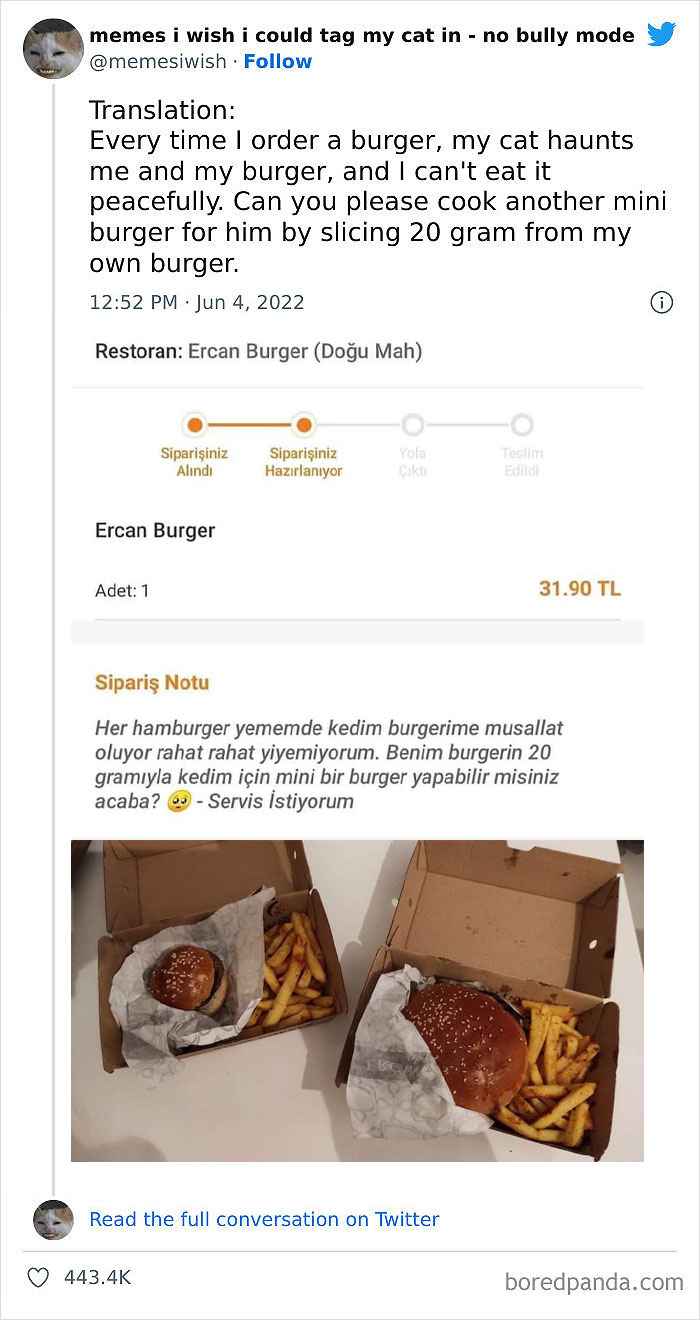This screenshot has height=1320, width=700.
Task: Open the memesiwish profile avatar at the top
Action: tap(53, 48)
